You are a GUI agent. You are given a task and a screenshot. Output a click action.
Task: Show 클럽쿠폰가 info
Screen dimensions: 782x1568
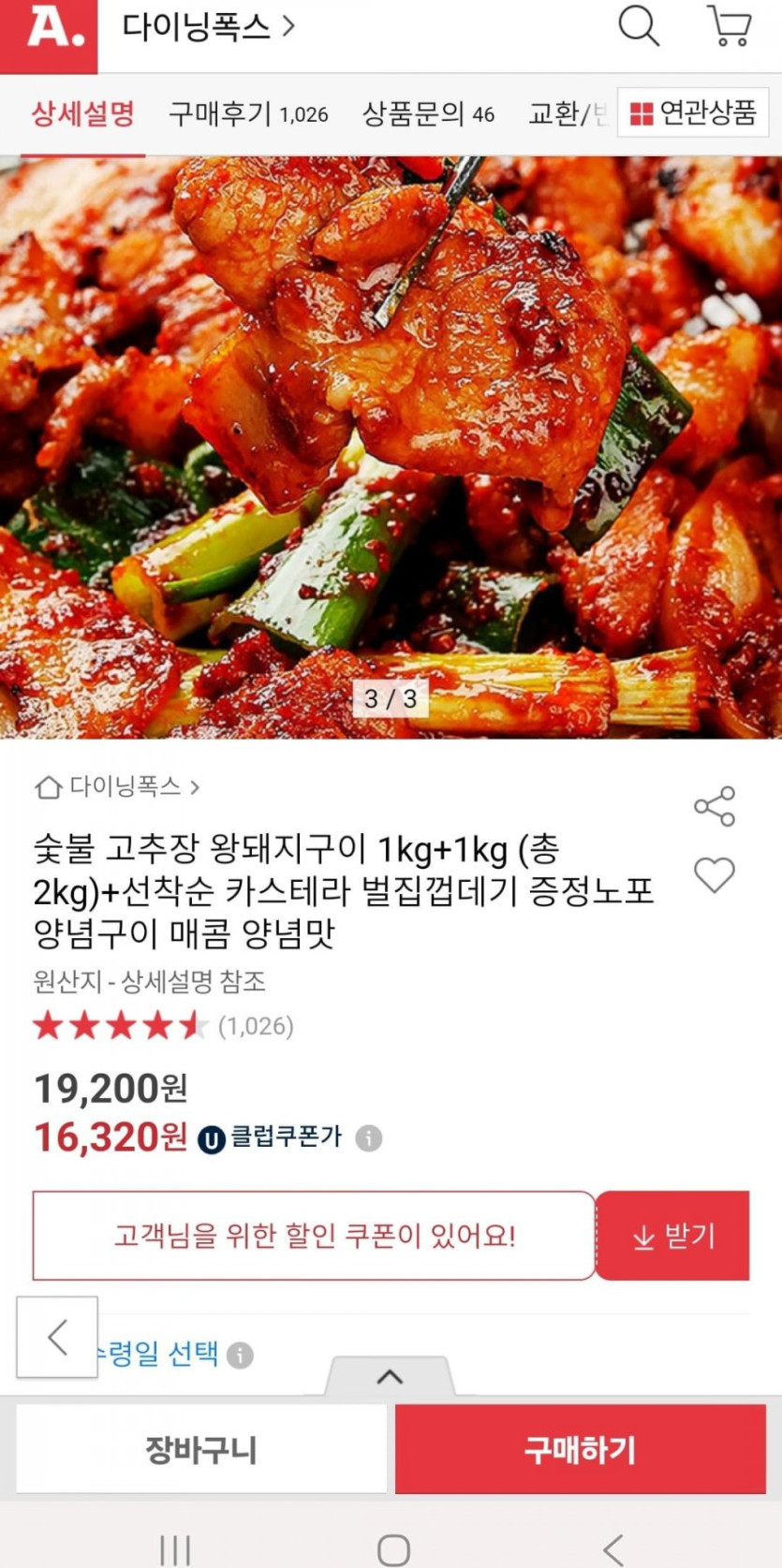click(369, 1138)
